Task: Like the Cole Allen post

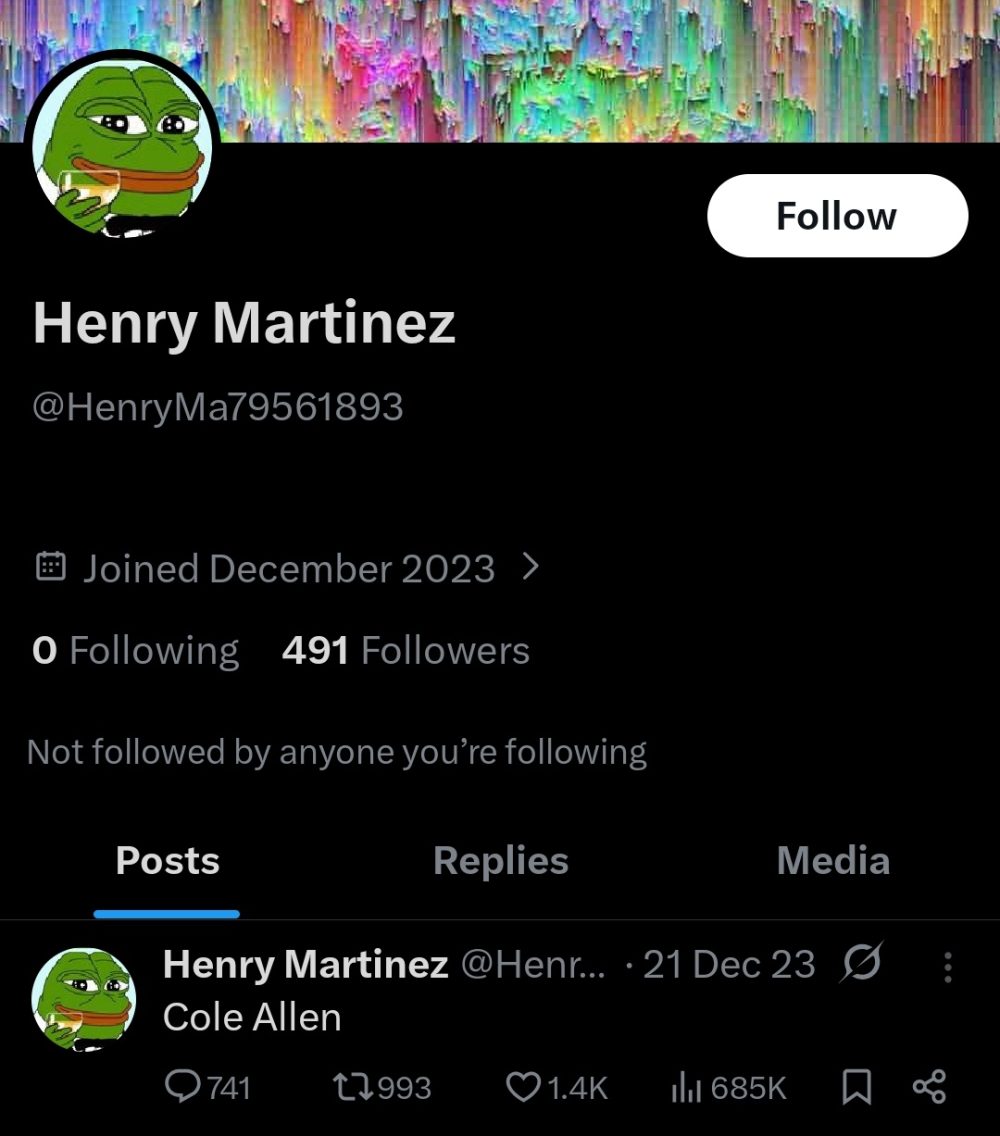Action: coord(557,1087)
